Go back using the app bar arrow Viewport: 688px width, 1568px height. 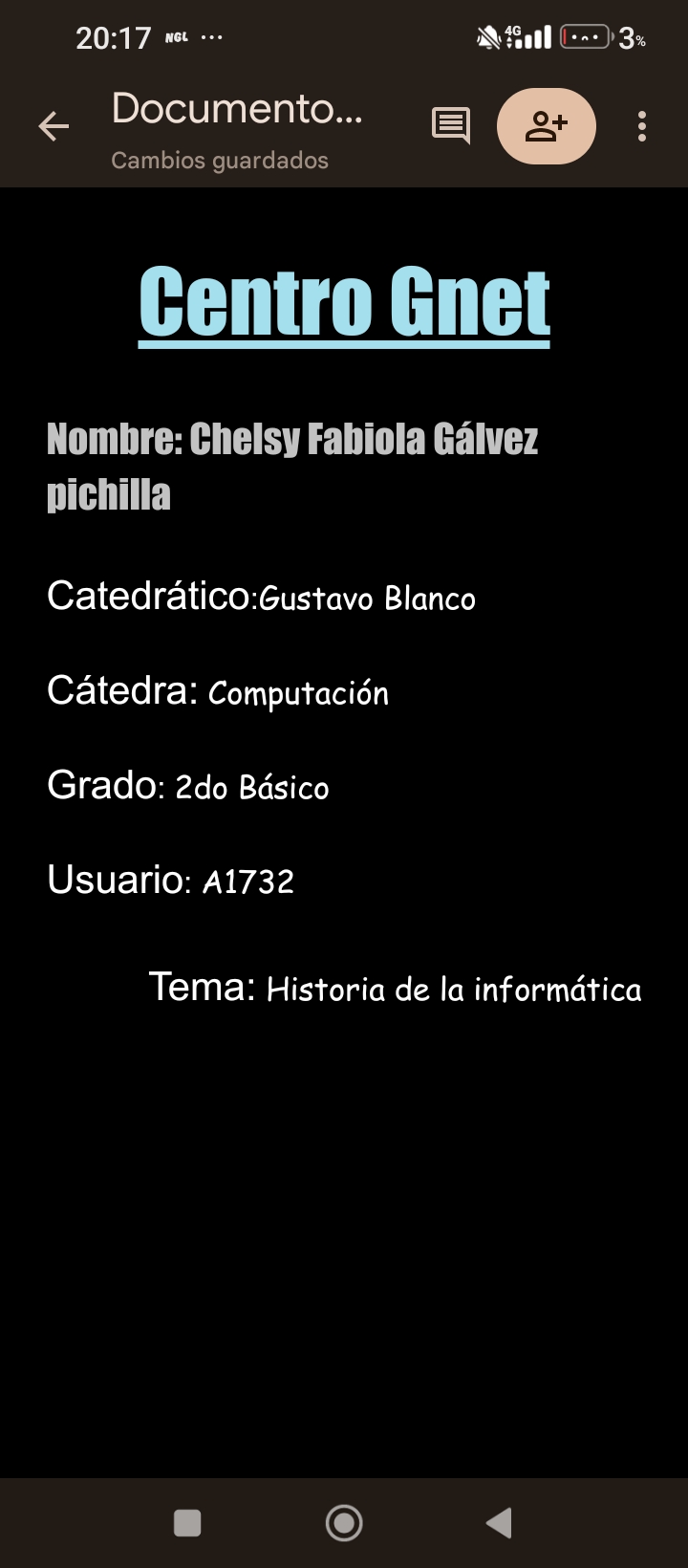(54, 126)
